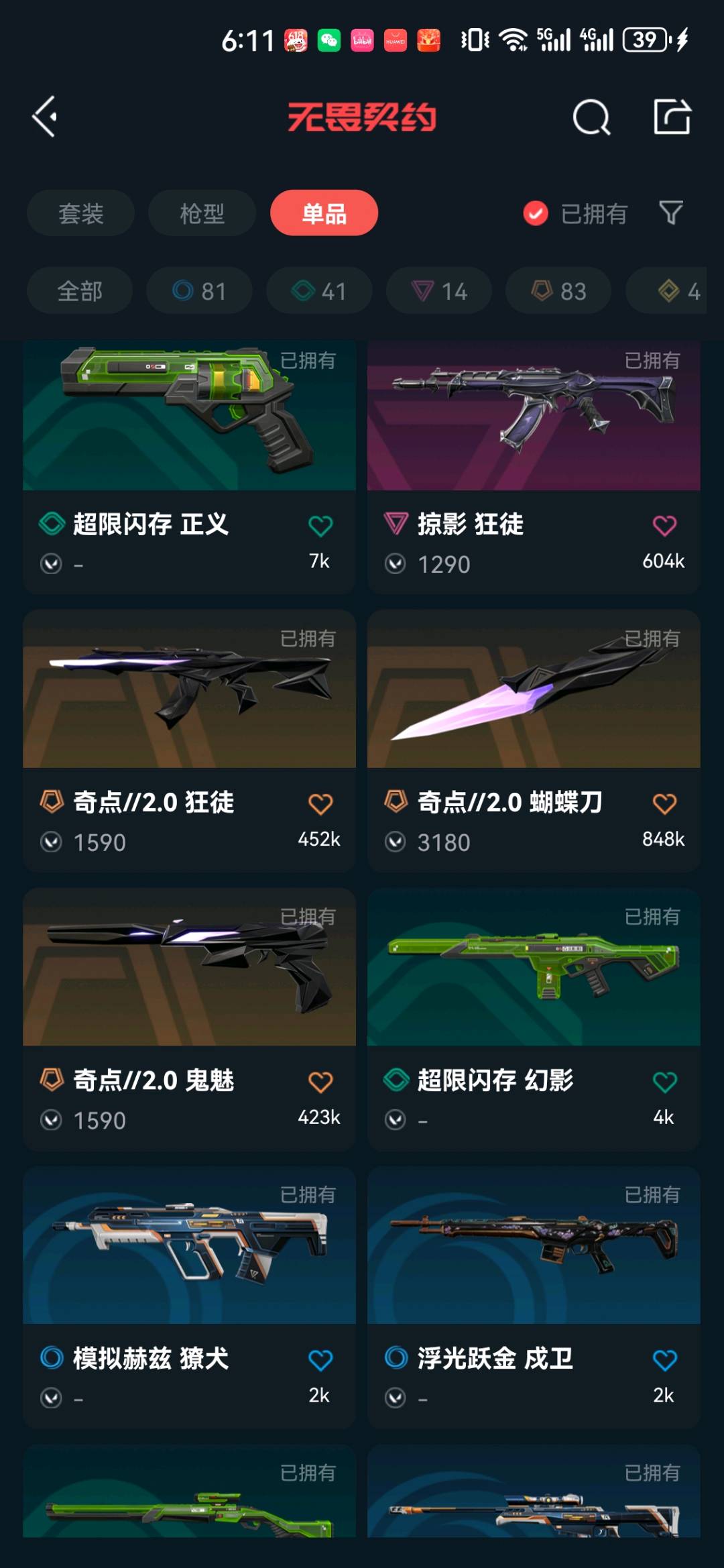
Task: Switch to the 套装 tab
Action: pos(80,213)
